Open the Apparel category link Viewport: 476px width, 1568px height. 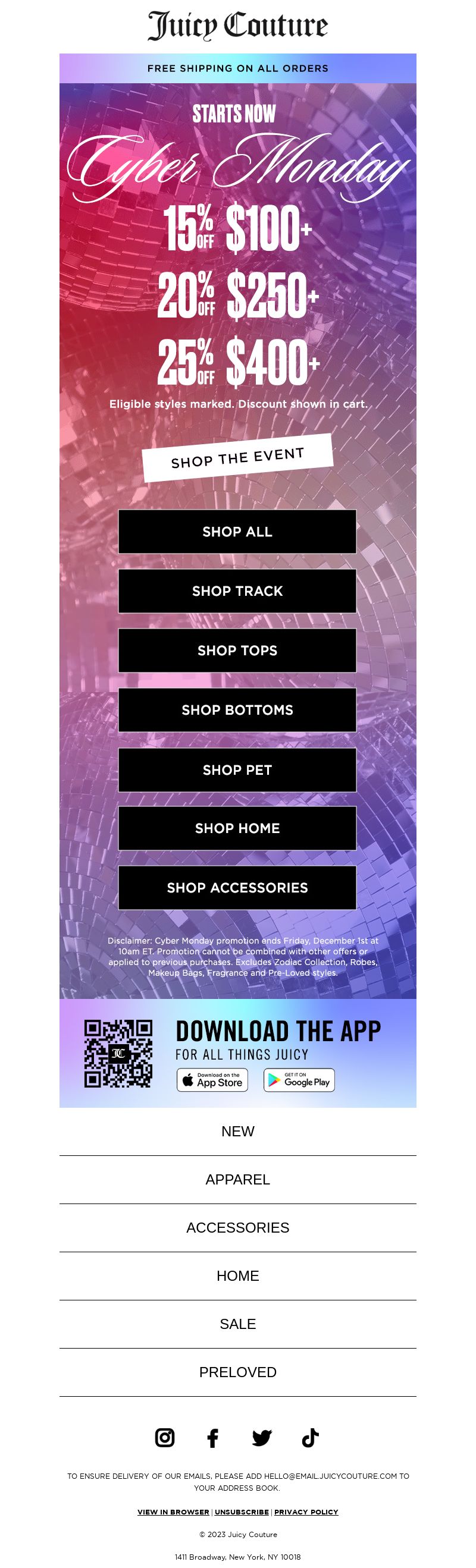(237, 1179)
